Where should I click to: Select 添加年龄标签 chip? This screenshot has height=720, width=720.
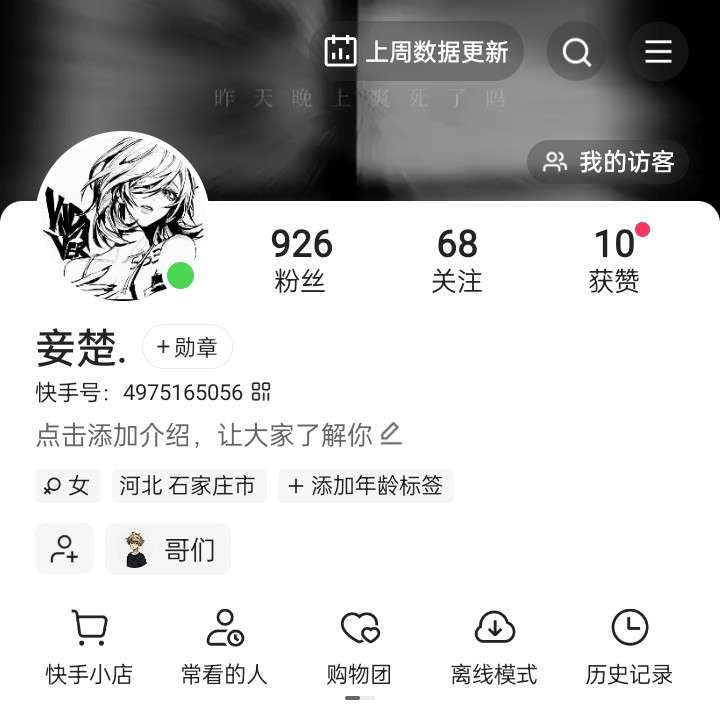(365, 487)
